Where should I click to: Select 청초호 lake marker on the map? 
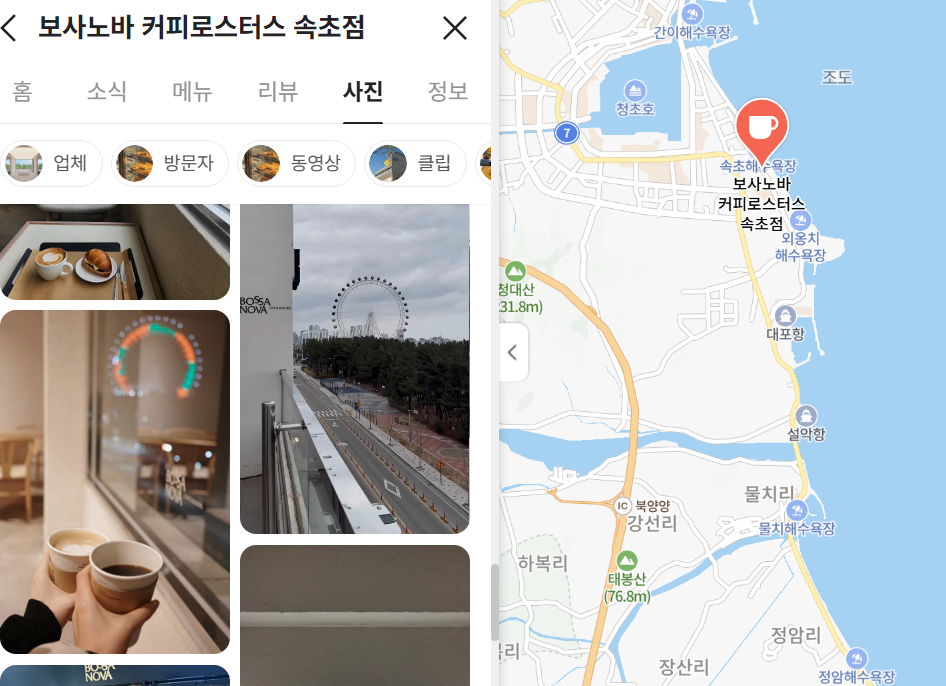634,90
